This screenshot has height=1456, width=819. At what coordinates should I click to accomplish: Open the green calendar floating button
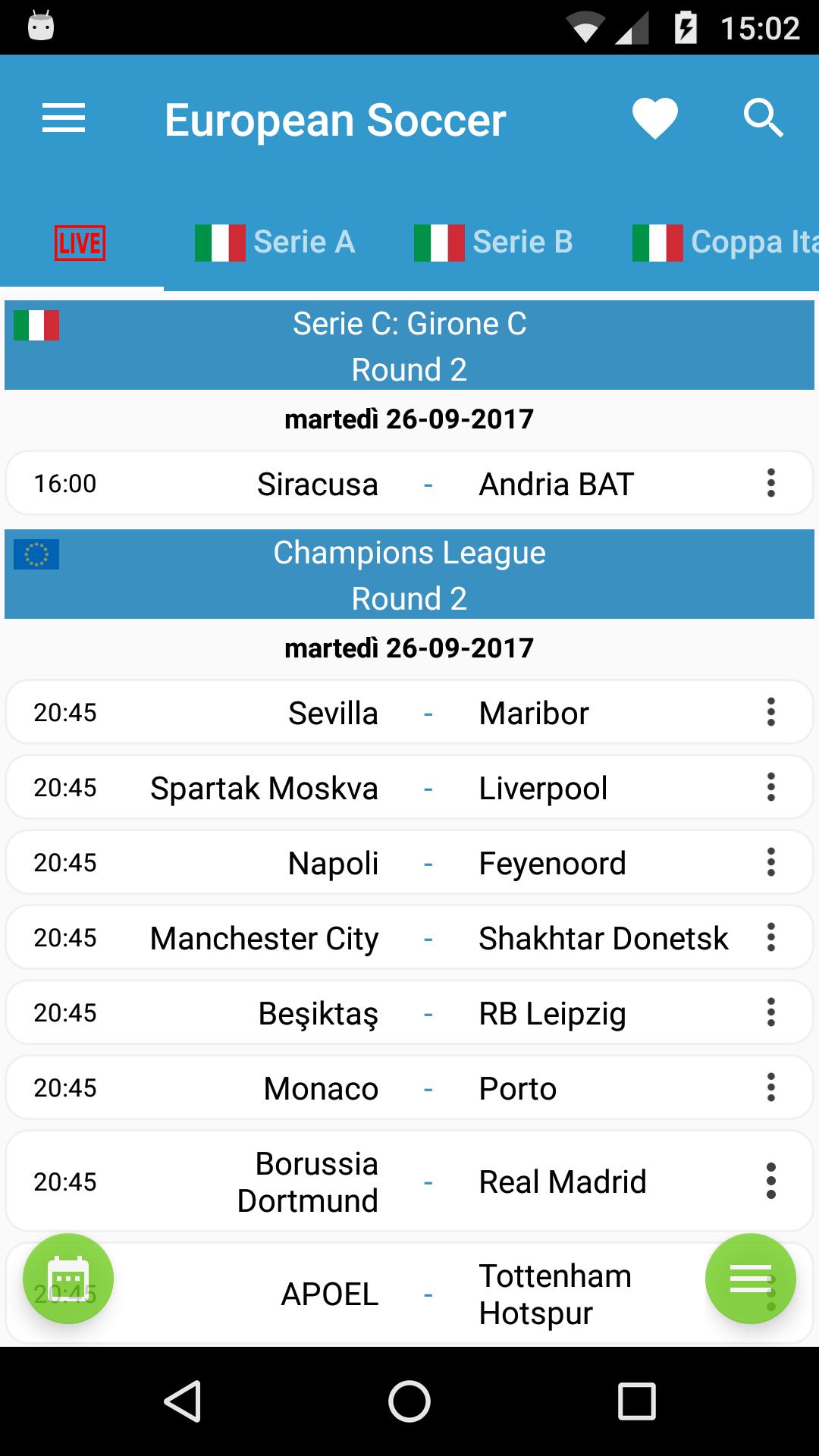[68, 1279]
